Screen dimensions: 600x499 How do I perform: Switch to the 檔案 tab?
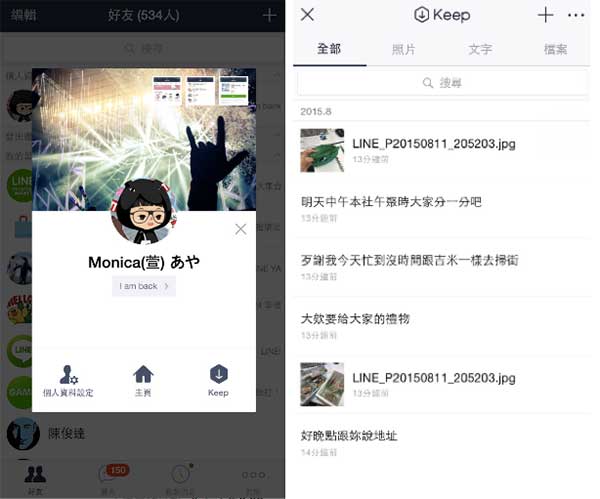[555, 49]
